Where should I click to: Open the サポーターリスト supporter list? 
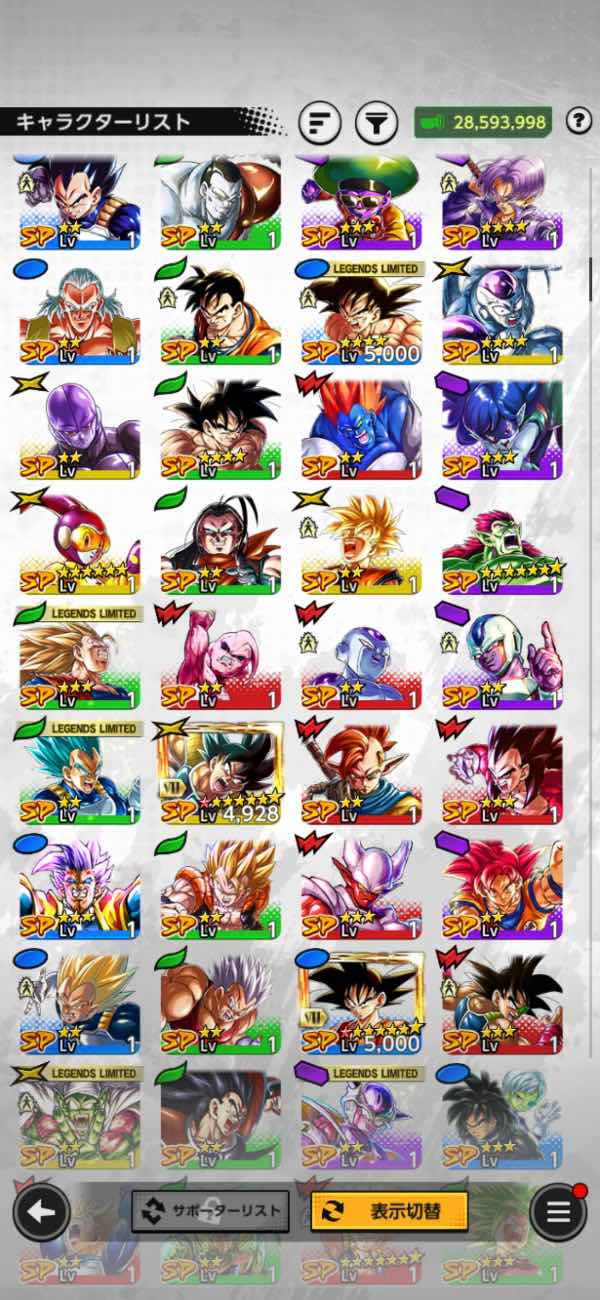coord(211,1211)
